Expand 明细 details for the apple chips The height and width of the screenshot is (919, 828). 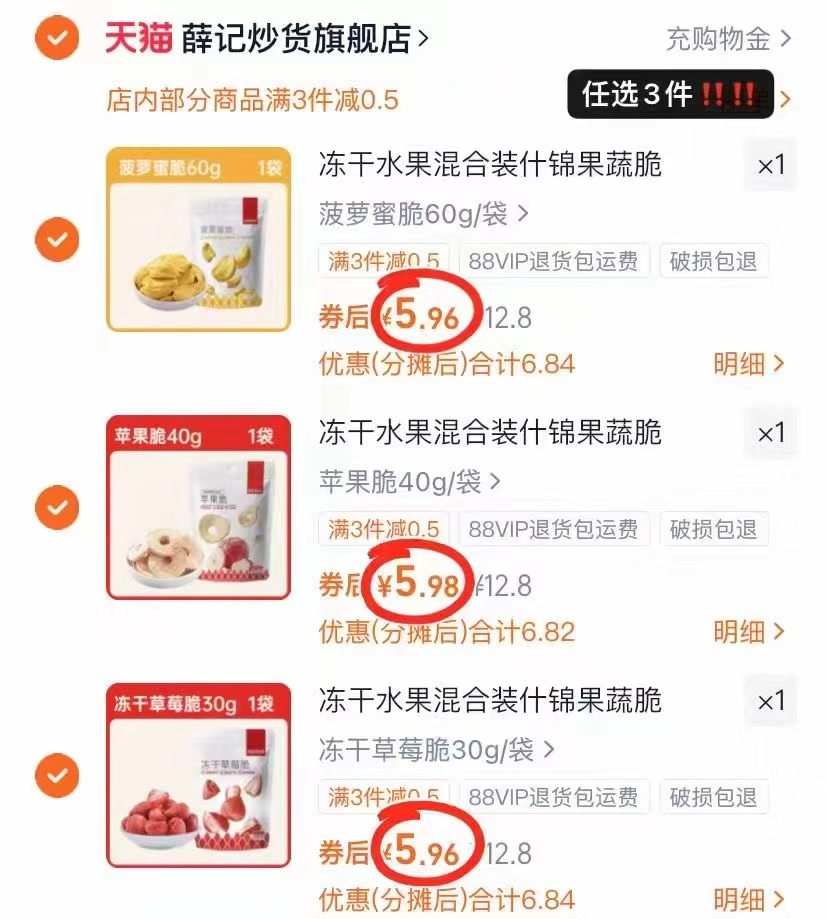tap(739, 632)
